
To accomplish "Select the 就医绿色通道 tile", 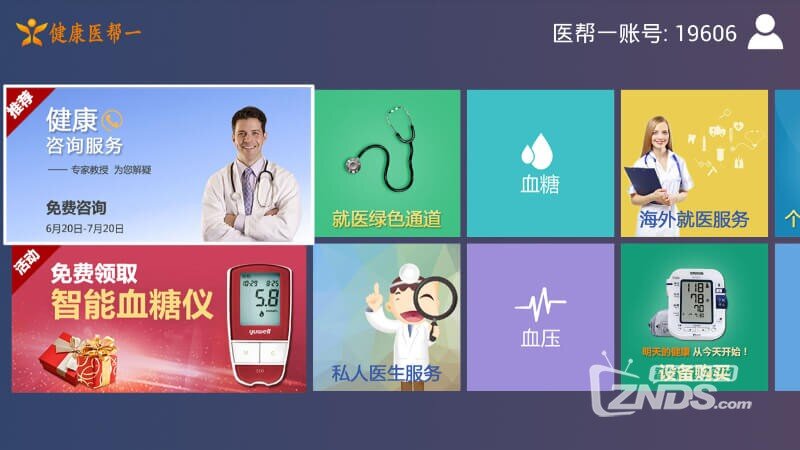I will 387,163.
